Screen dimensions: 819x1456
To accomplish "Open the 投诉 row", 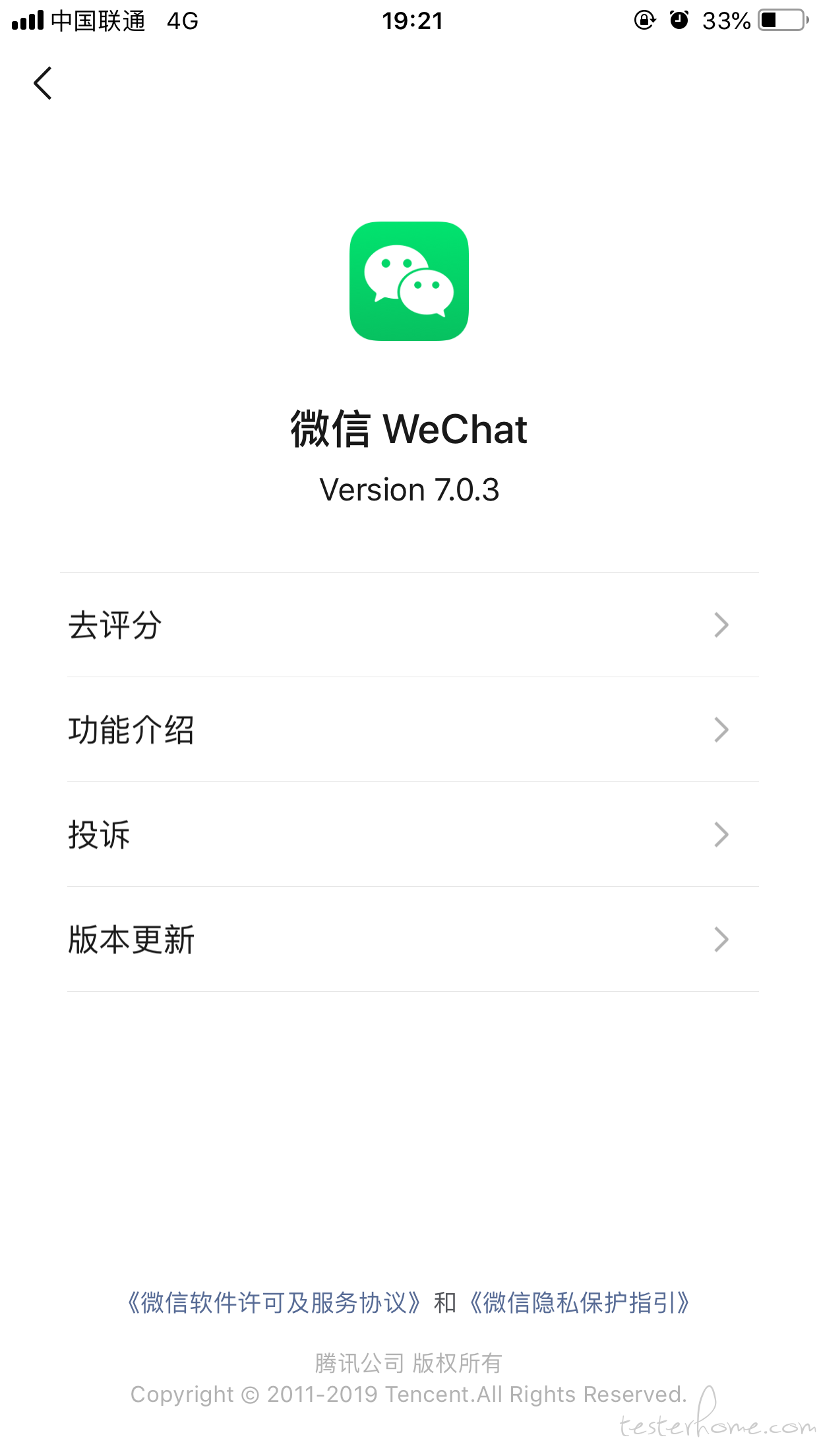I will coord(409,835).
